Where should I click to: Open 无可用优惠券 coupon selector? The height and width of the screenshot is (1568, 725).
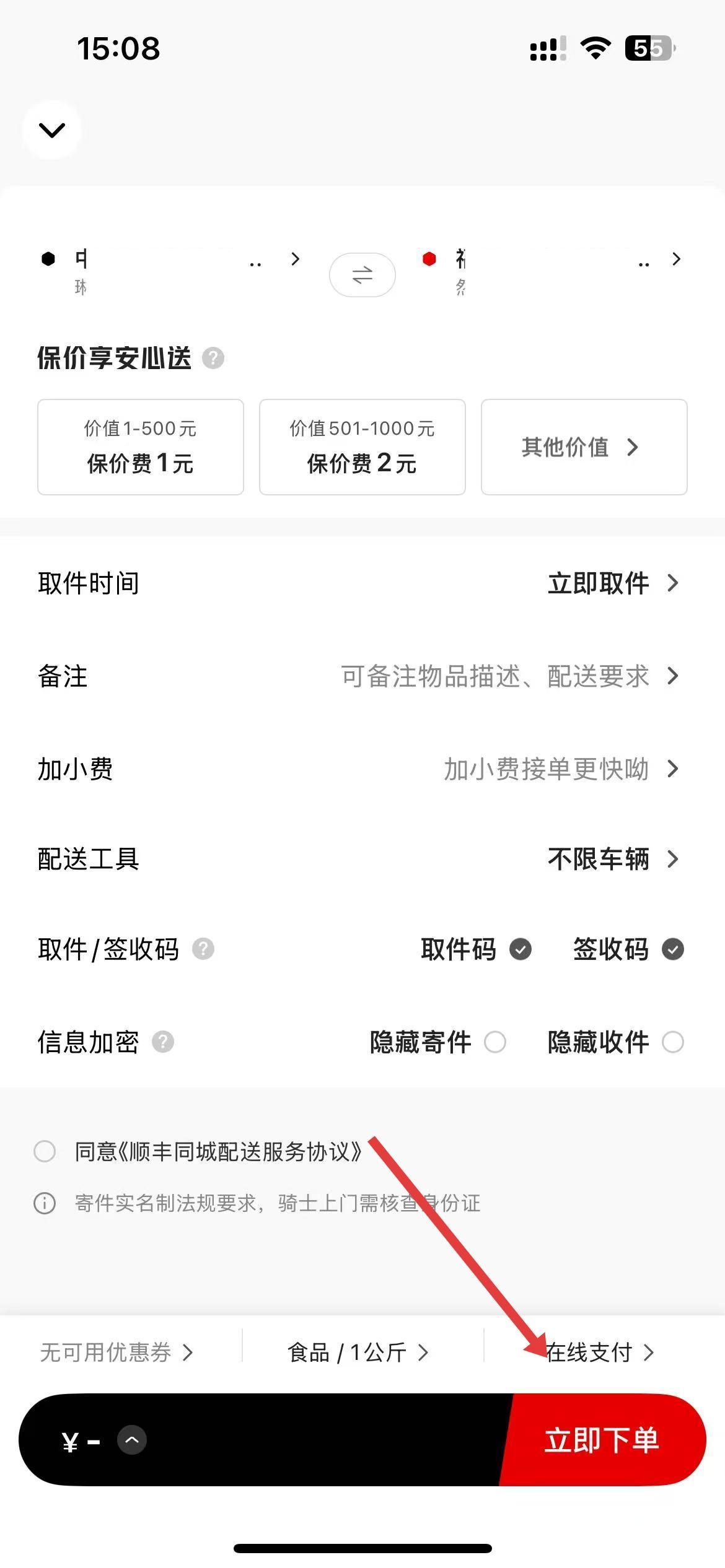point(116,1352)
